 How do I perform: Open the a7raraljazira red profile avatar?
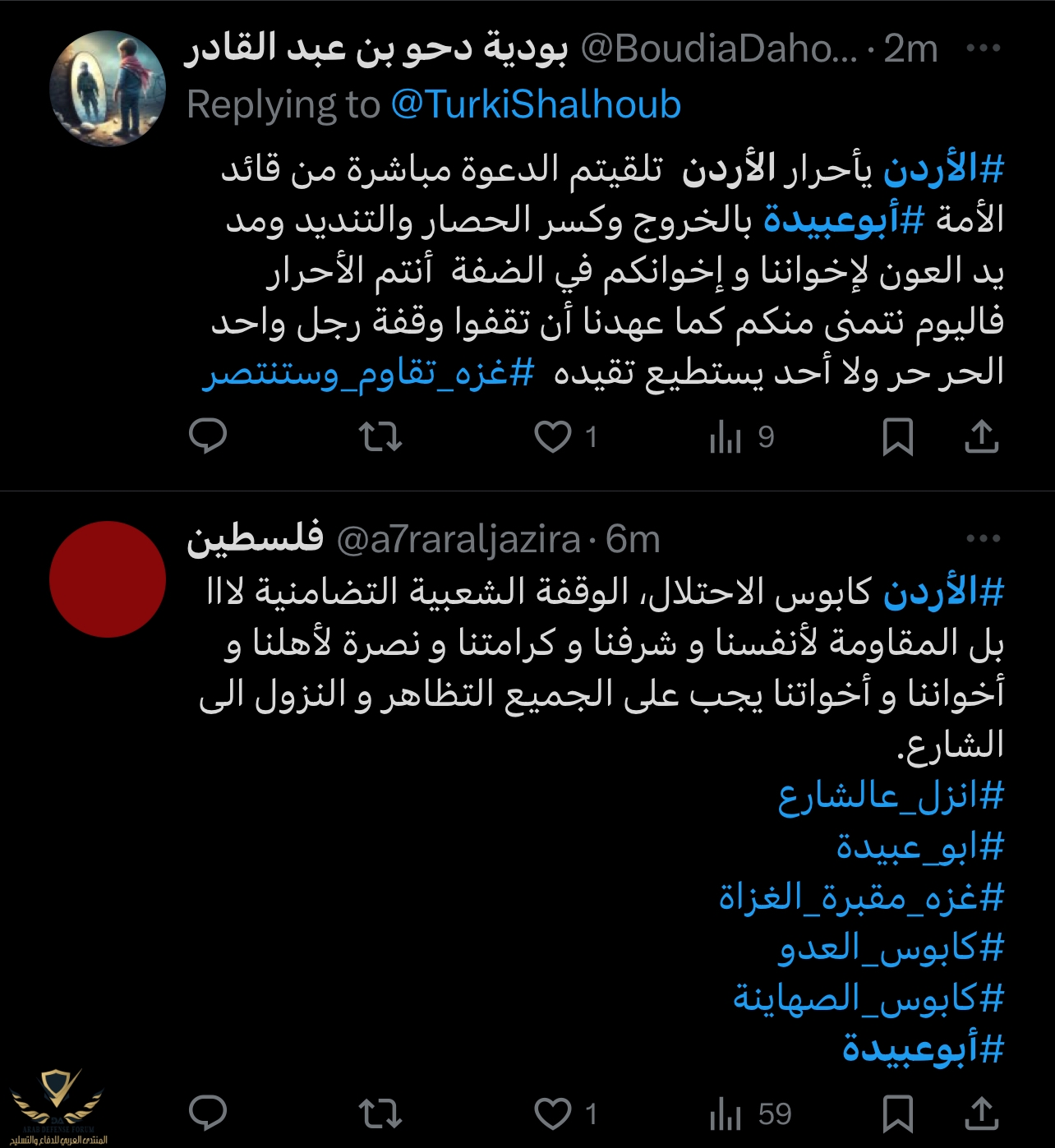(108, 579)
